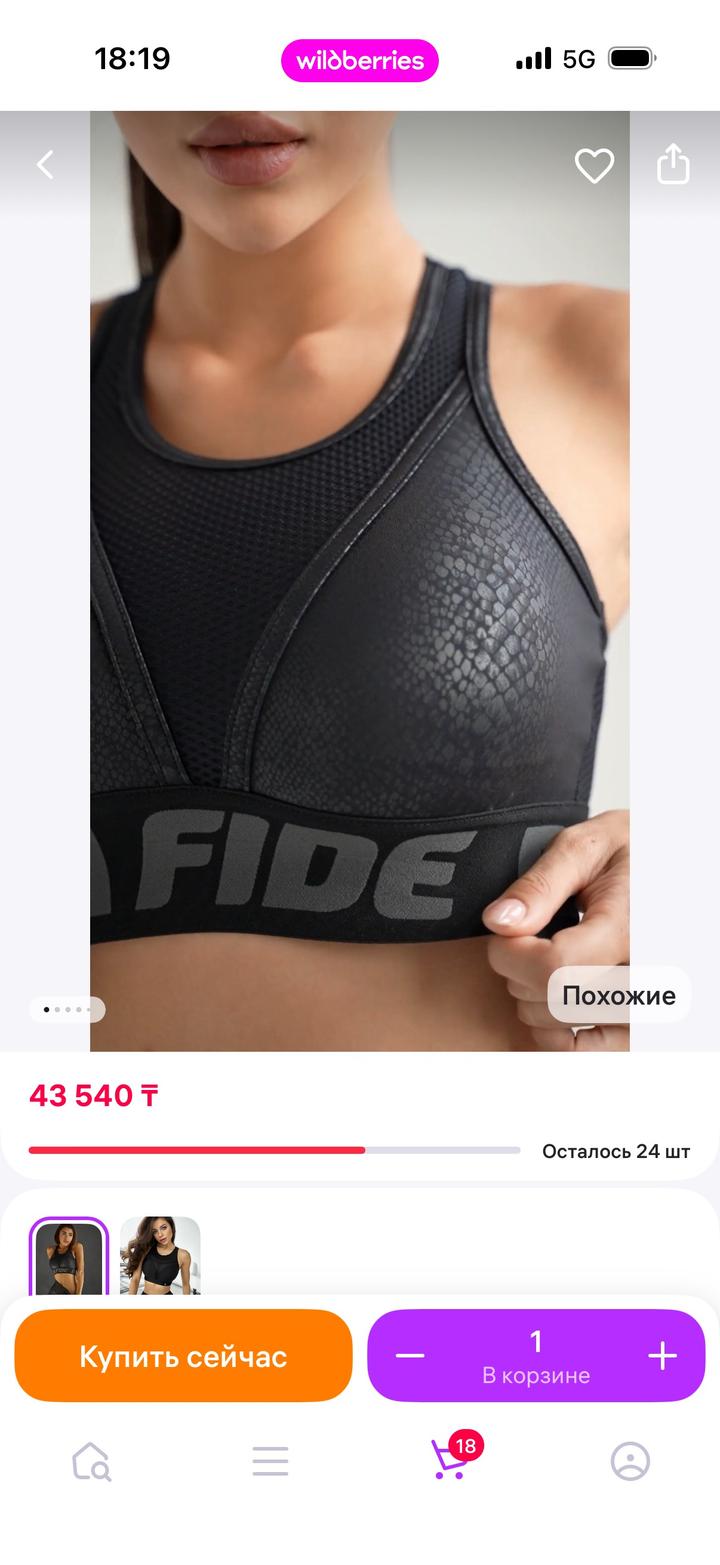Screen dimensions: 720x1565
Task: Tap Купить сейчас to buy now
Action: click(x=184, y=1356)
